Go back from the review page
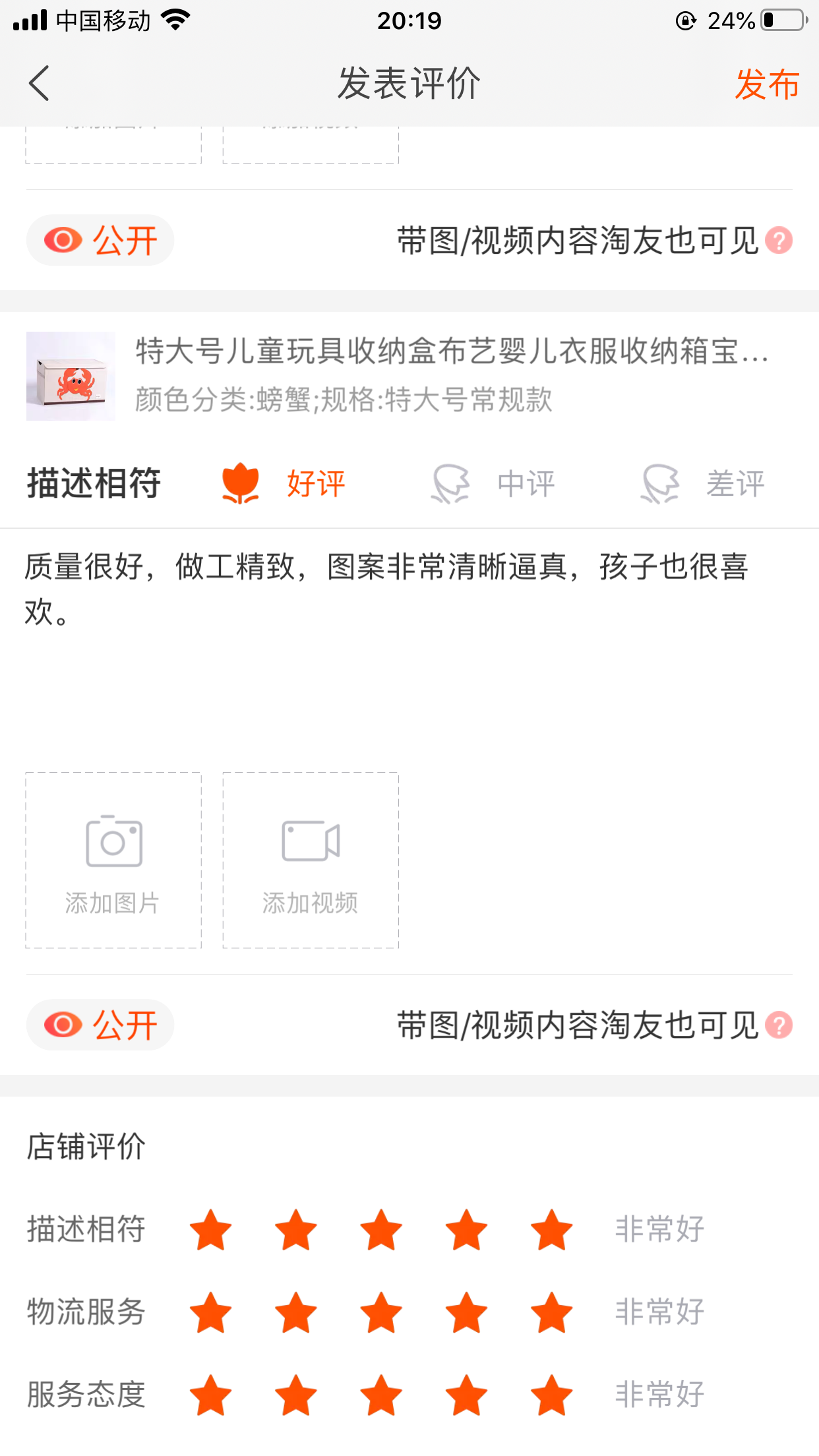This screenshot has width=819, height=1456. pos(40,84)
